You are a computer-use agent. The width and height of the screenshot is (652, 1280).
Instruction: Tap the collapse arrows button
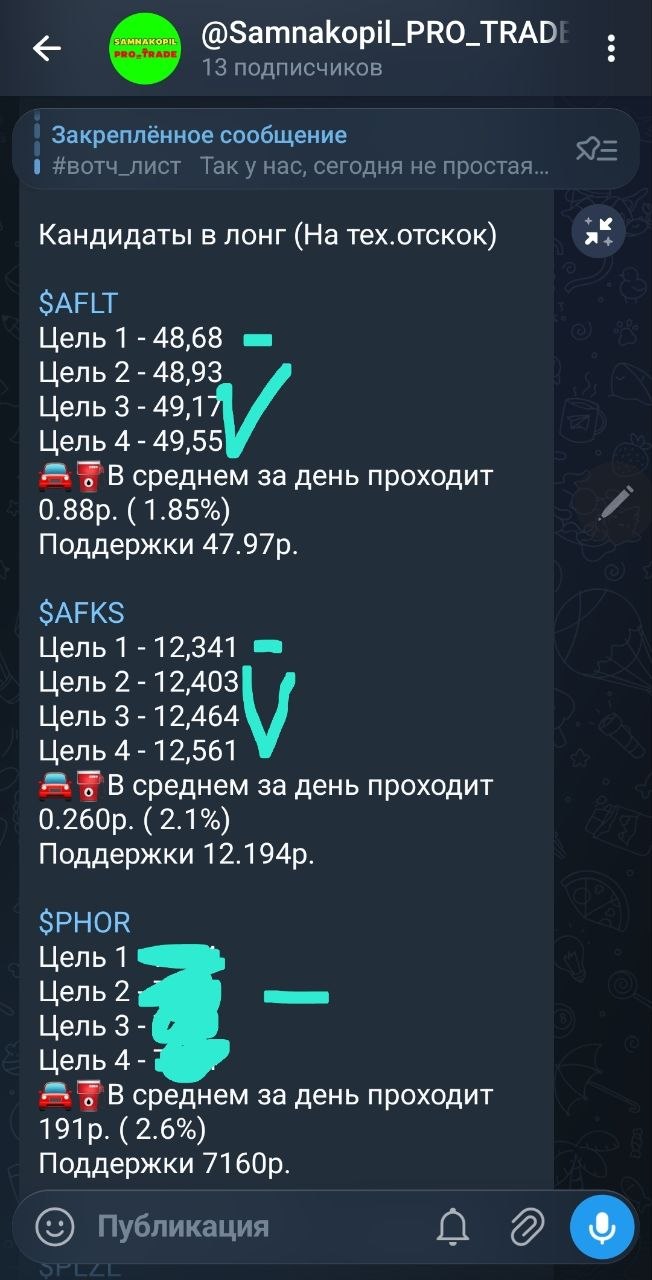tap(598, 232)
